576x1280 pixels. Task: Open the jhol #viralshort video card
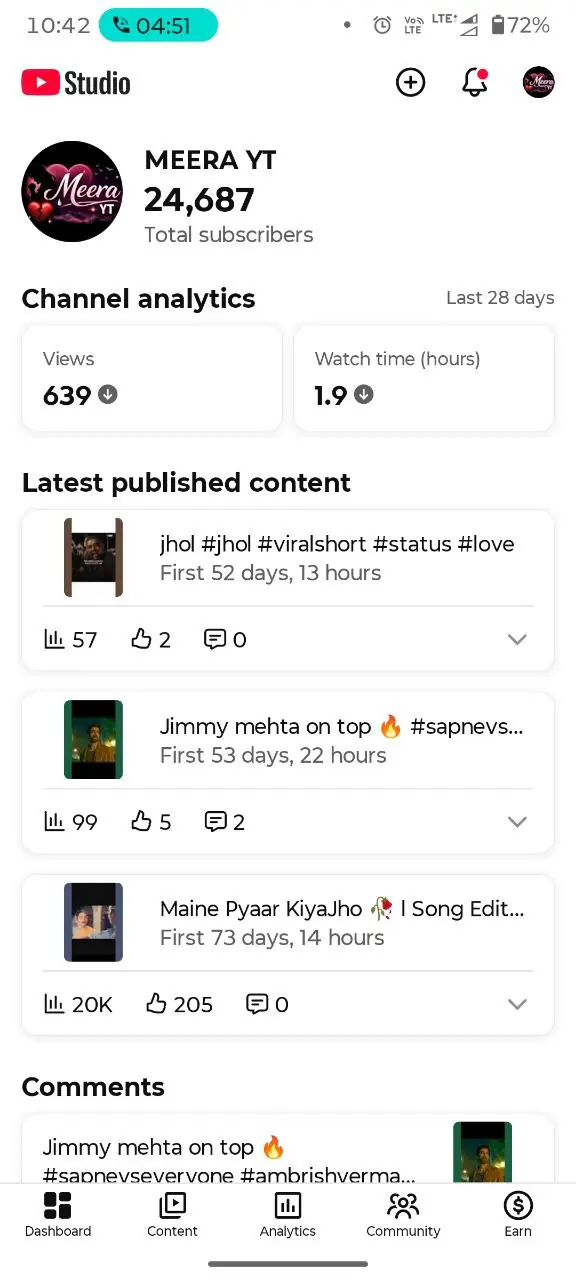288,590
